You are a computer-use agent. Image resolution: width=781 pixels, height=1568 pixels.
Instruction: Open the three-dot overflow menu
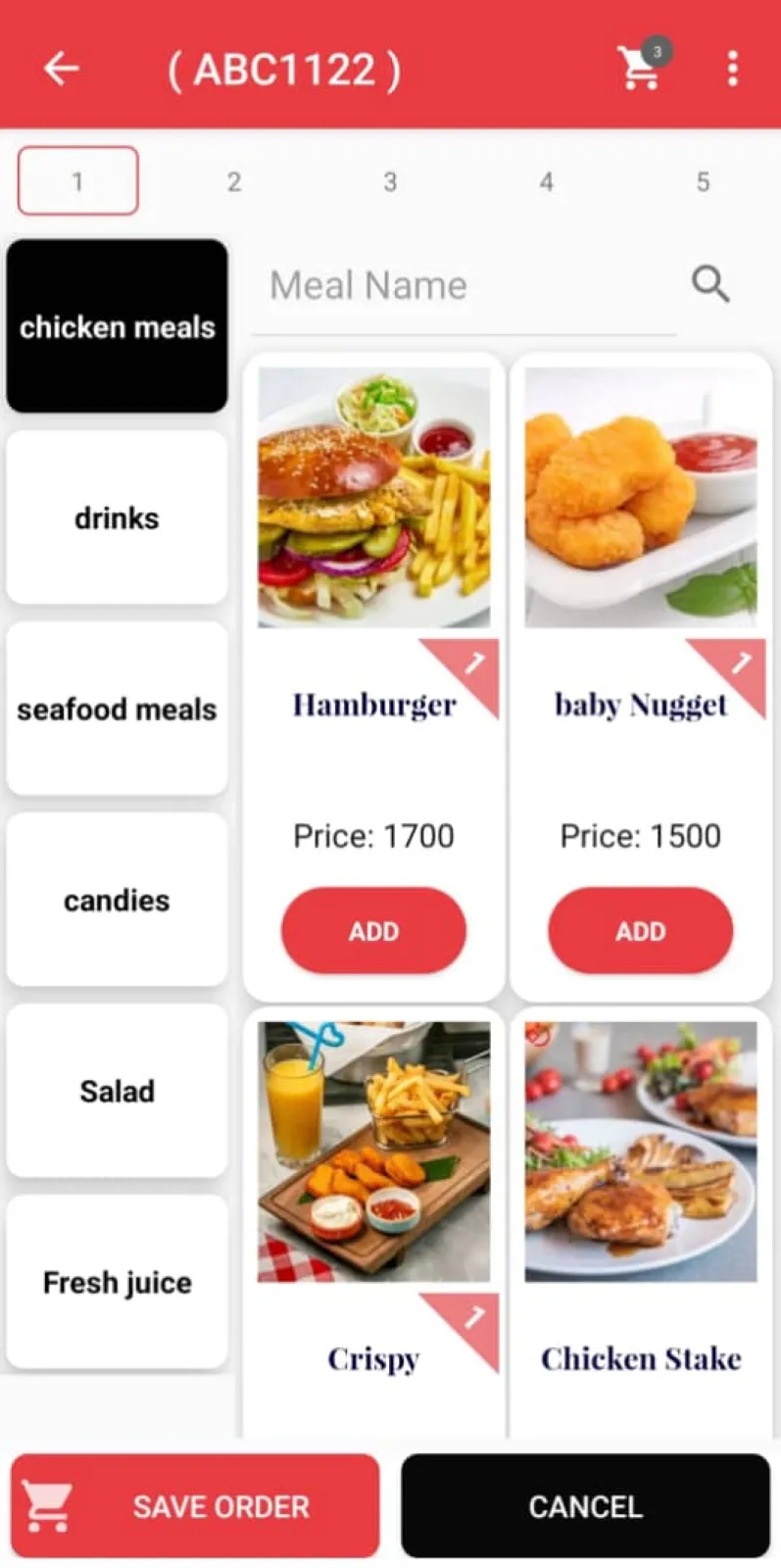tap(732, 69)
